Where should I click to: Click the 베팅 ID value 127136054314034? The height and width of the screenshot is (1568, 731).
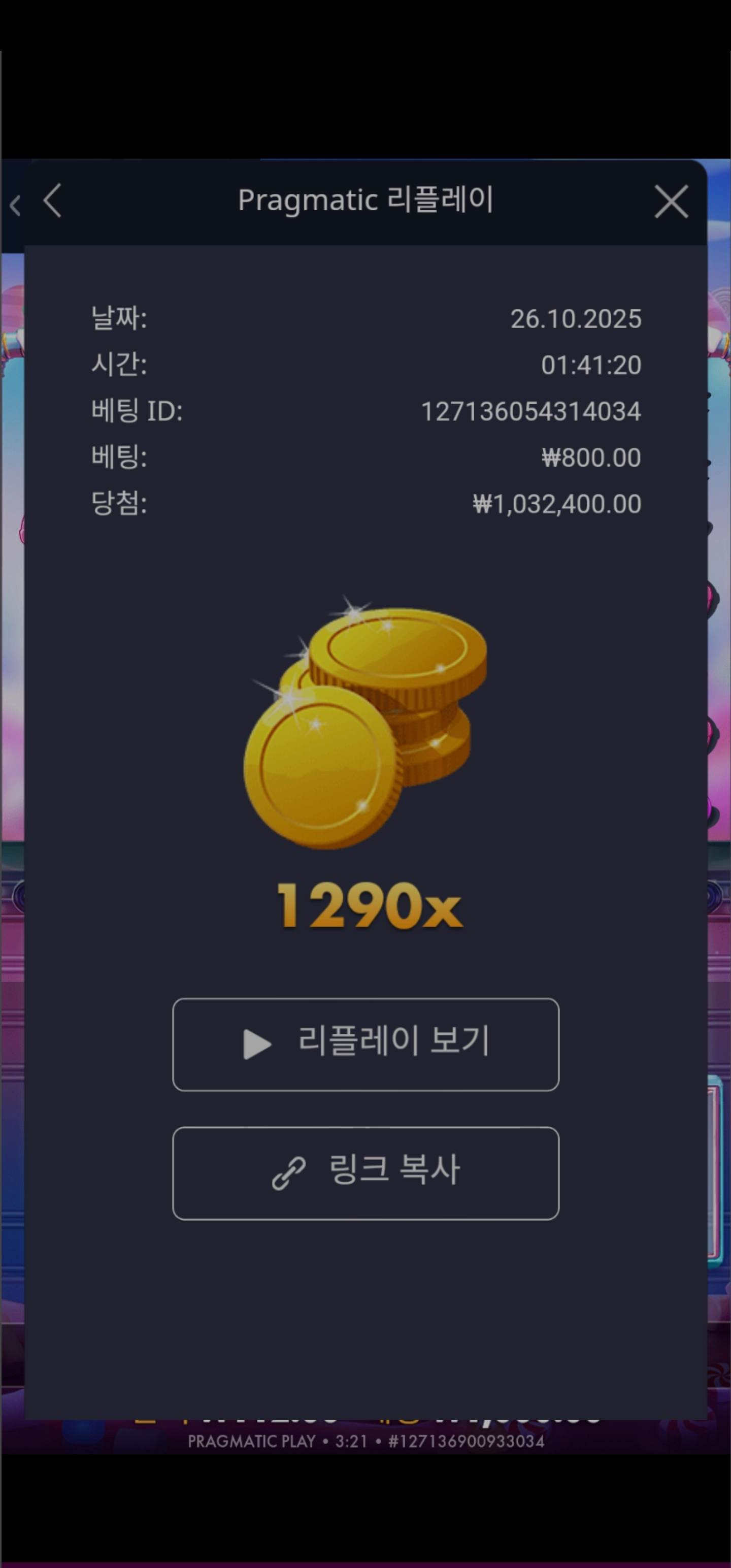(532, 411)
